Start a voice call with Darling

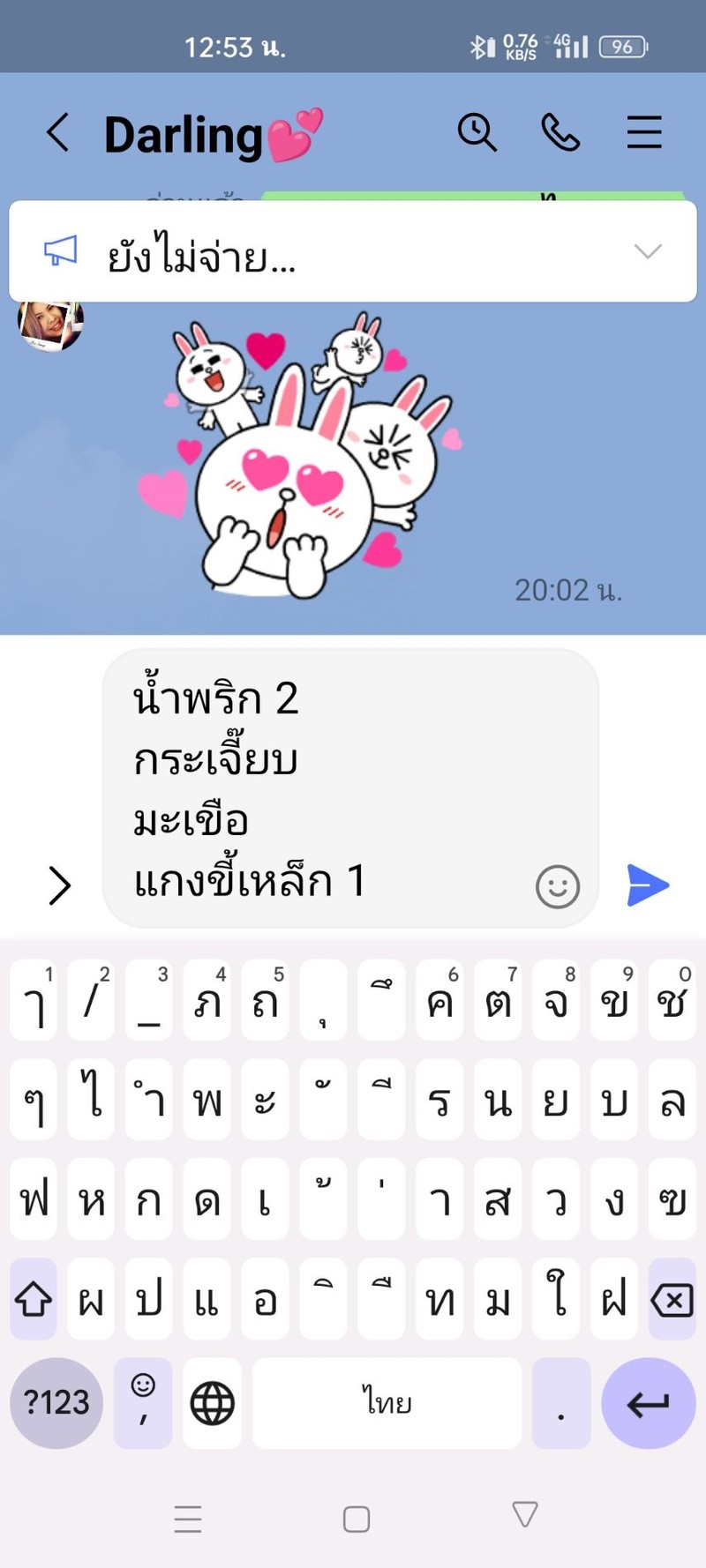560,133
